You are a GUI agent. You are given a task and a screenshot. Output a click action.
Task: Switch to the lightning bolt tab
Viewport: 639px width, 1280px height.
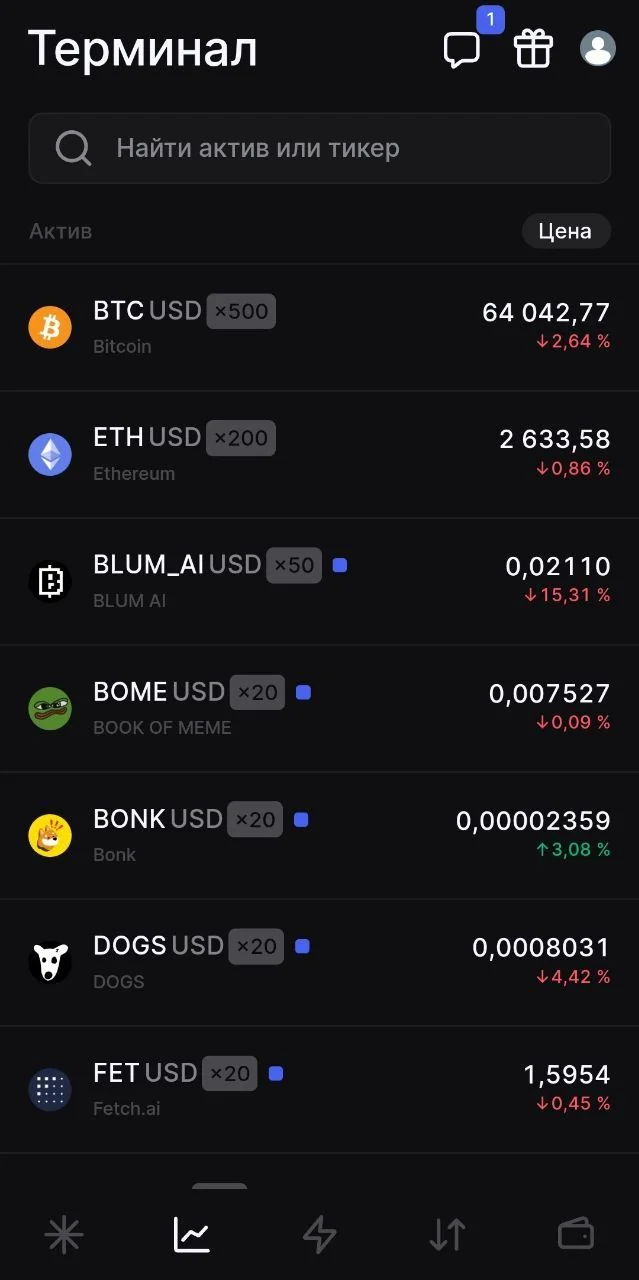[320, 1236]
